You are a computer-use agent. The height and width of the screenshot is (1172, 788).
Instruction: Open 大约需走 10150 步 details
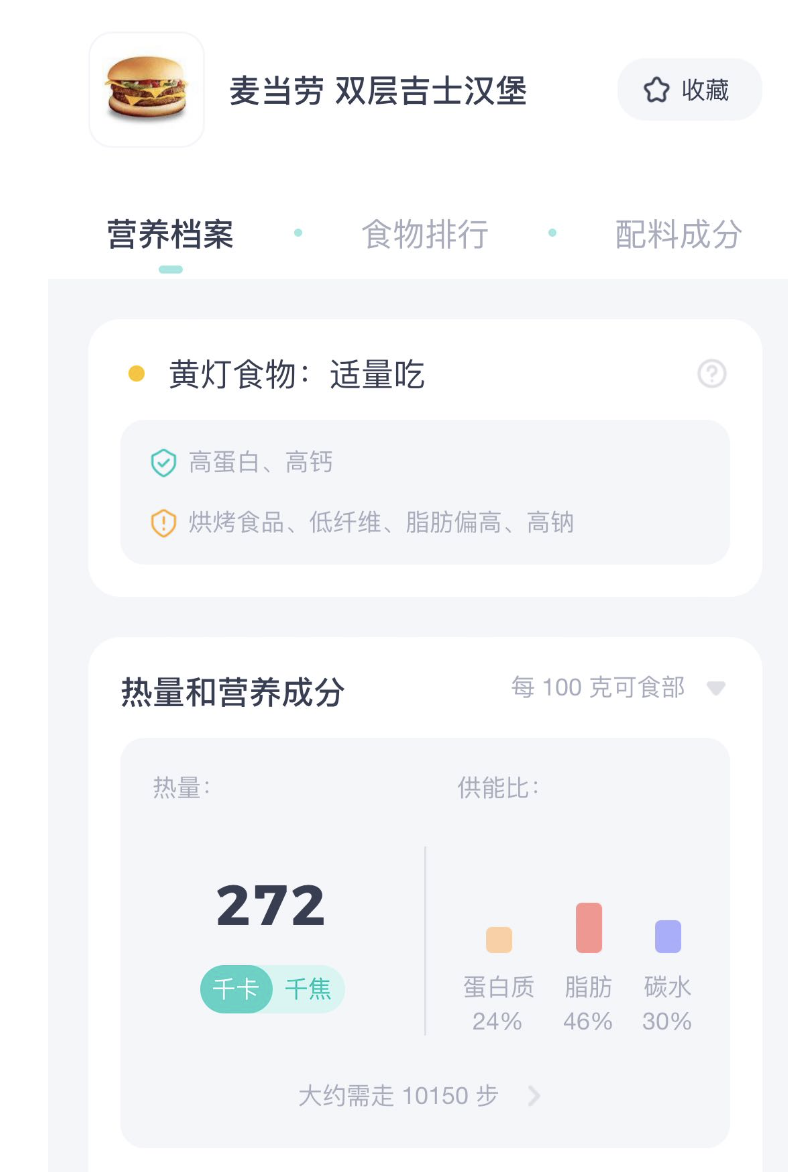coord(419,1096)
